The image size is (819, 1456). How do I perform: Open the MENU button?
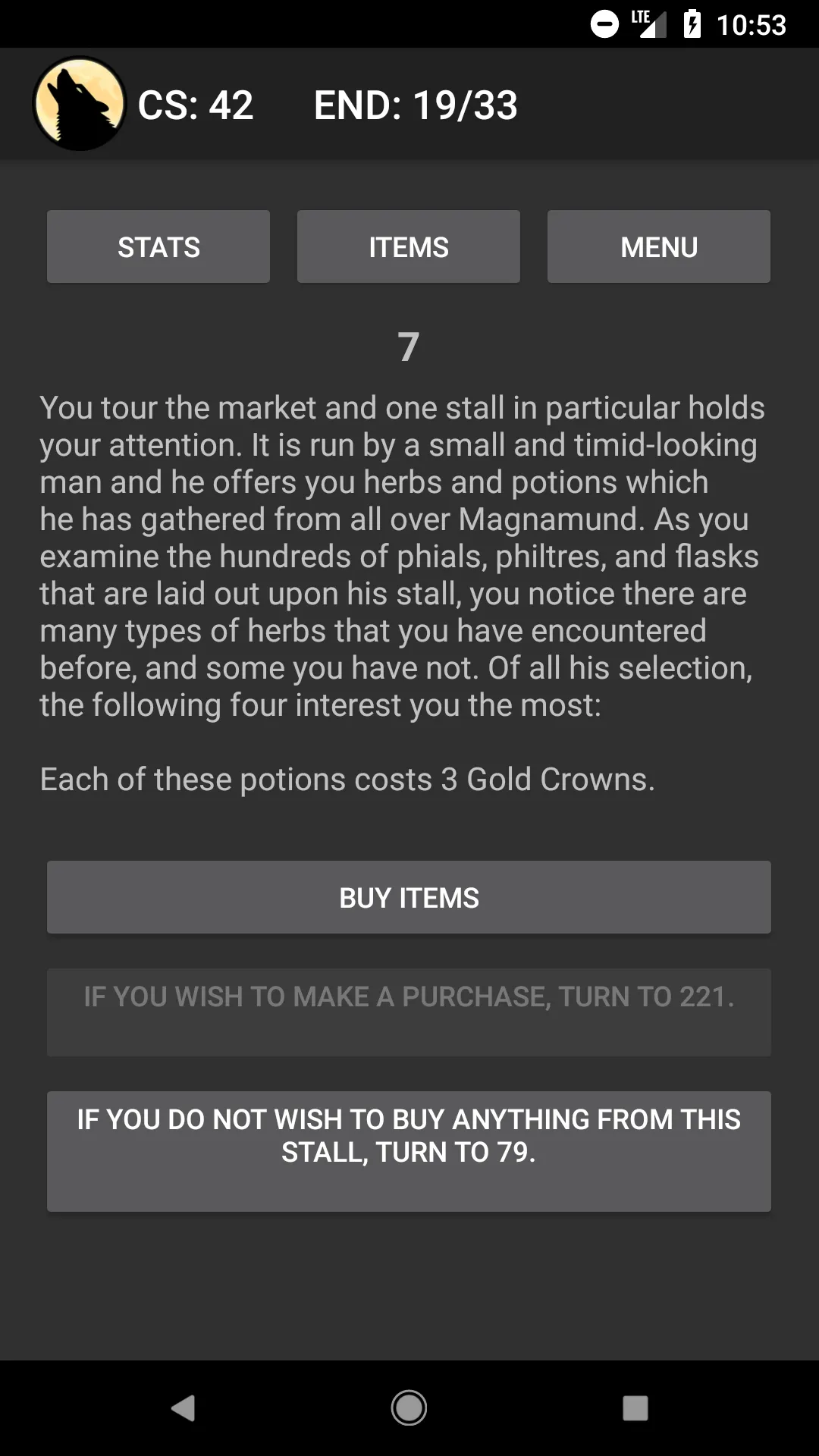click(x=659, y=246)
